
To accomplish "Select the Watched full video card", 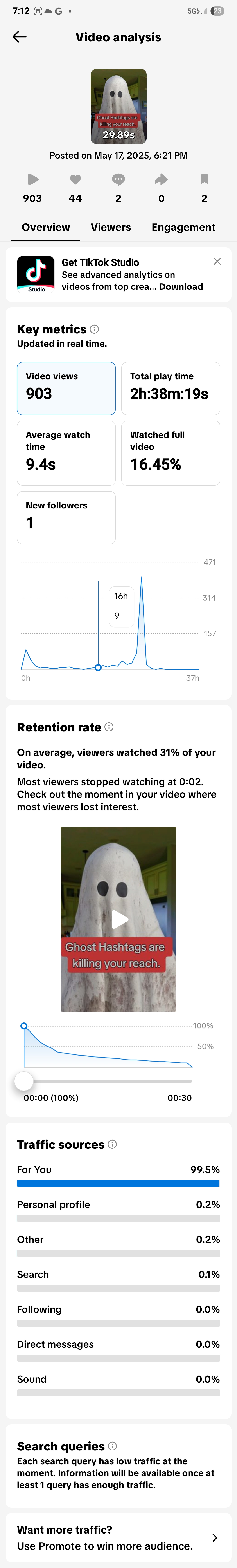I will pyautogui.click(x=171, y=453).
